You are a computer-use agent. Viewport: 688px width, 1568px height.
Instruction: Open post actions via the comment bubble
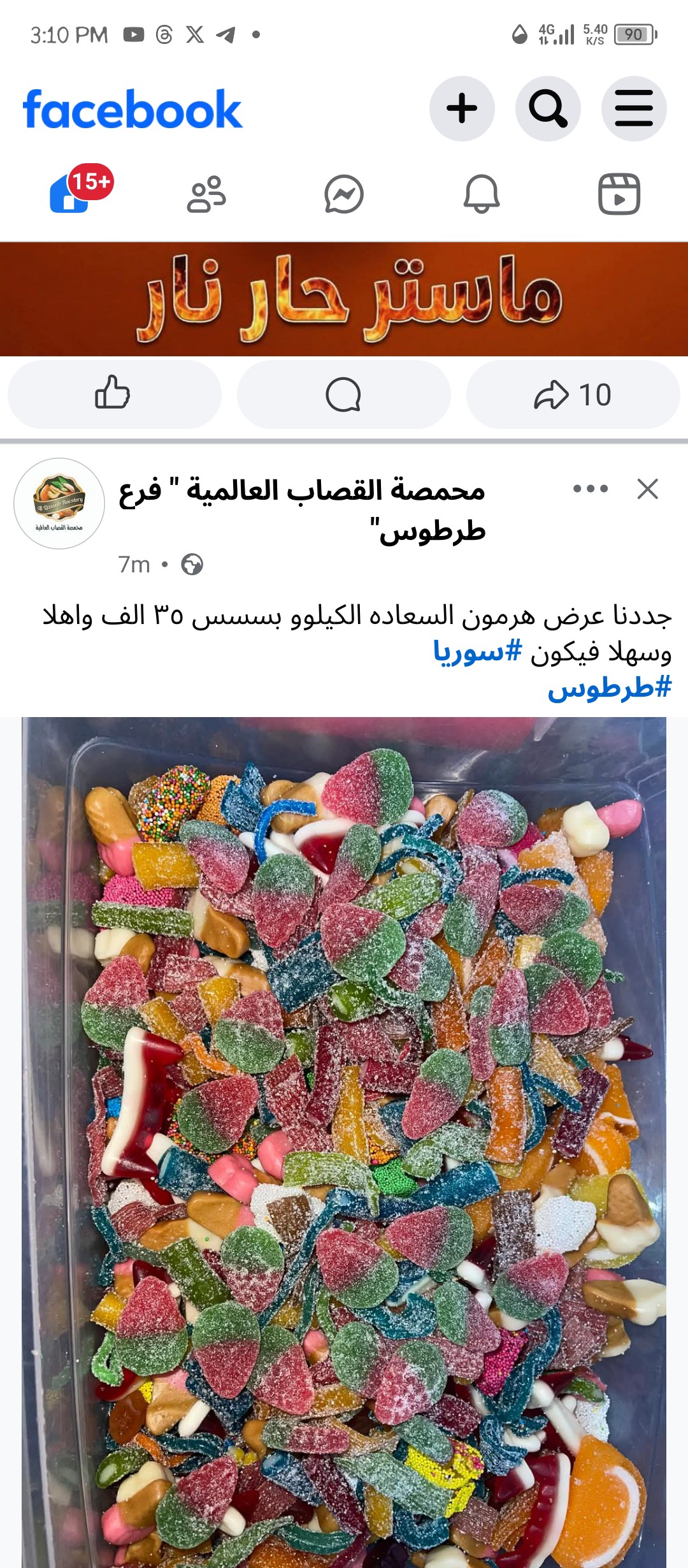click(x=345, y=395)
